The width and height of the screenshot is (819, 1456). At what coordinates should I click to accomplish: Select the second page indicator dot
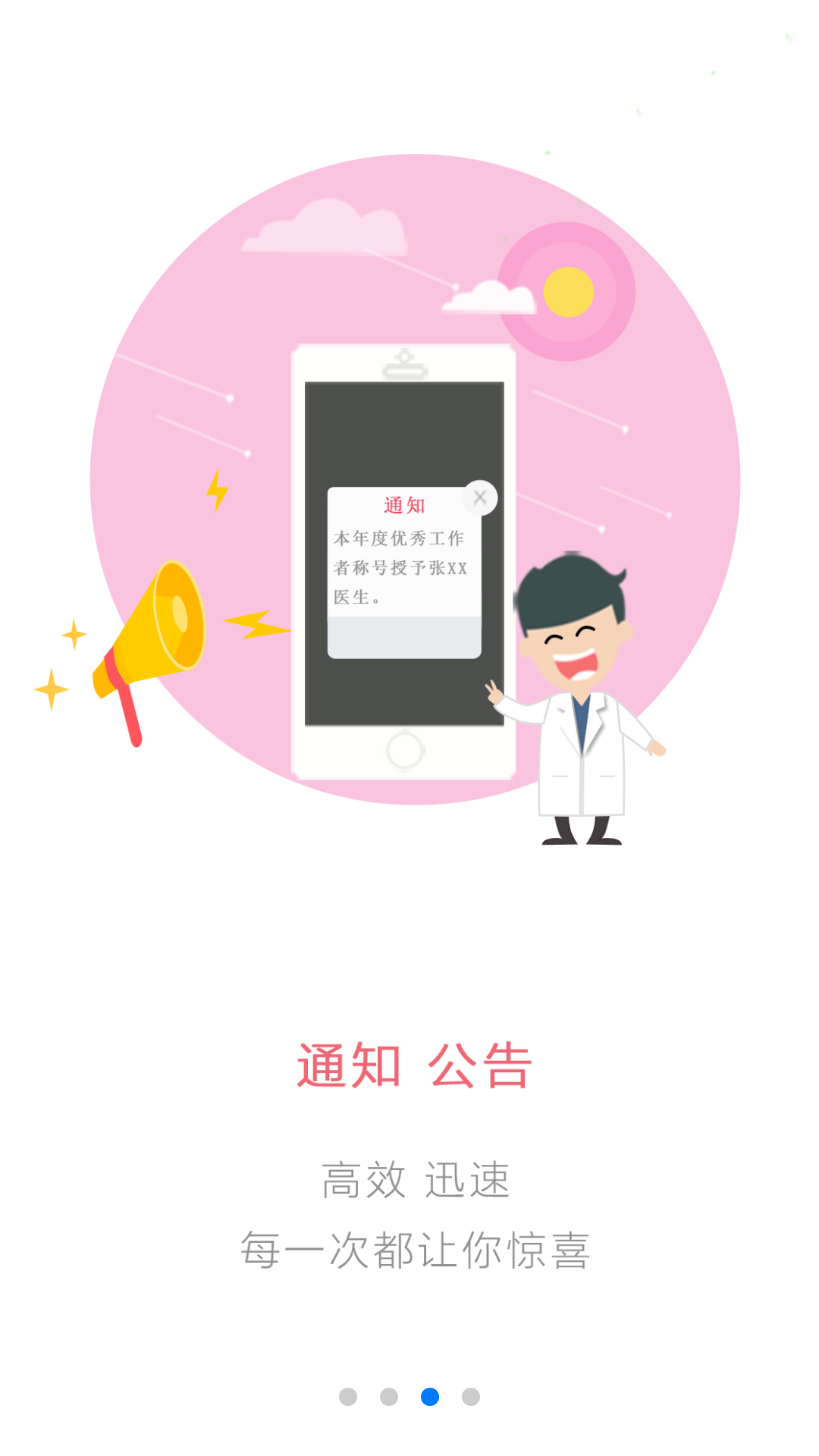pos(389,1397)
